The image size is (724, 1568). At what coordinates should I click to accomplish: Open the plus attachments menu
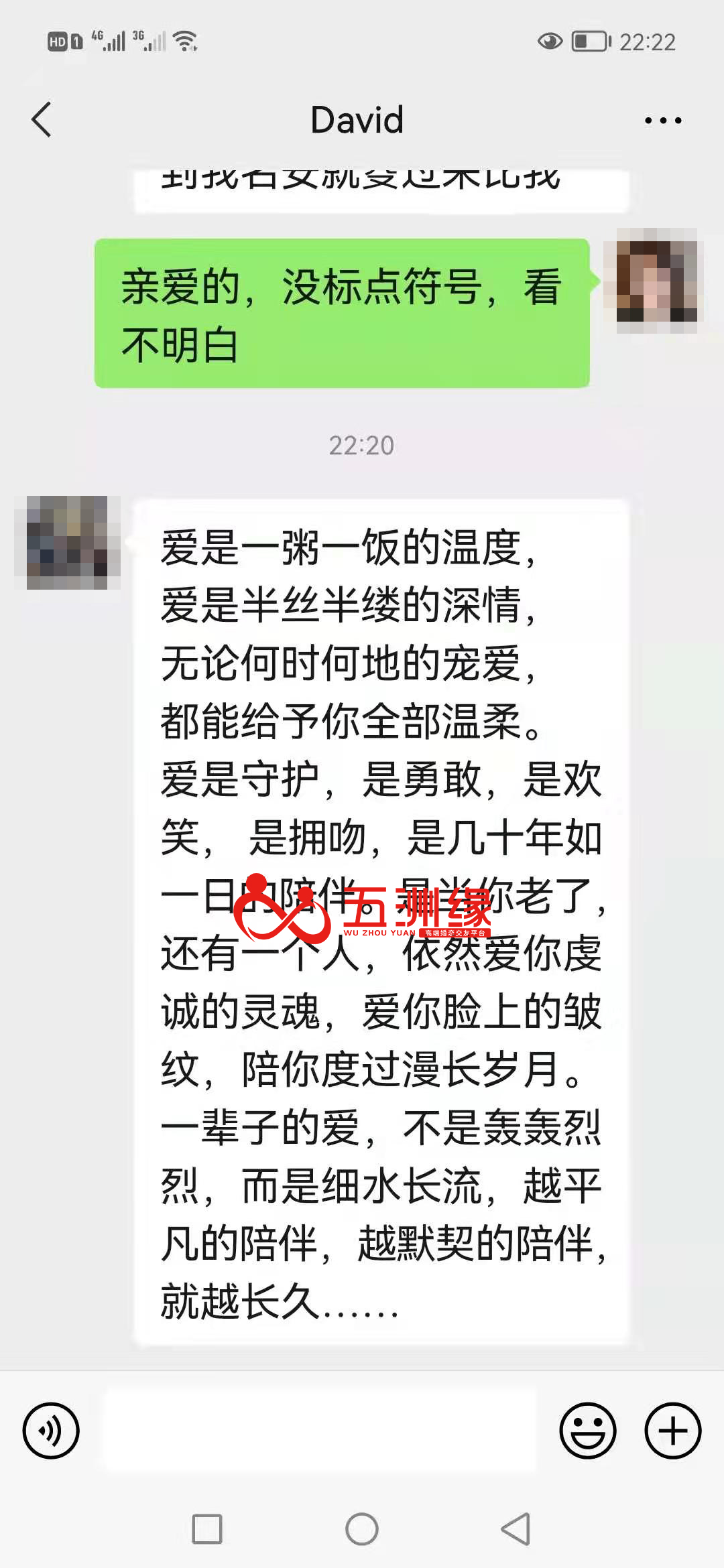point(672,1431)
